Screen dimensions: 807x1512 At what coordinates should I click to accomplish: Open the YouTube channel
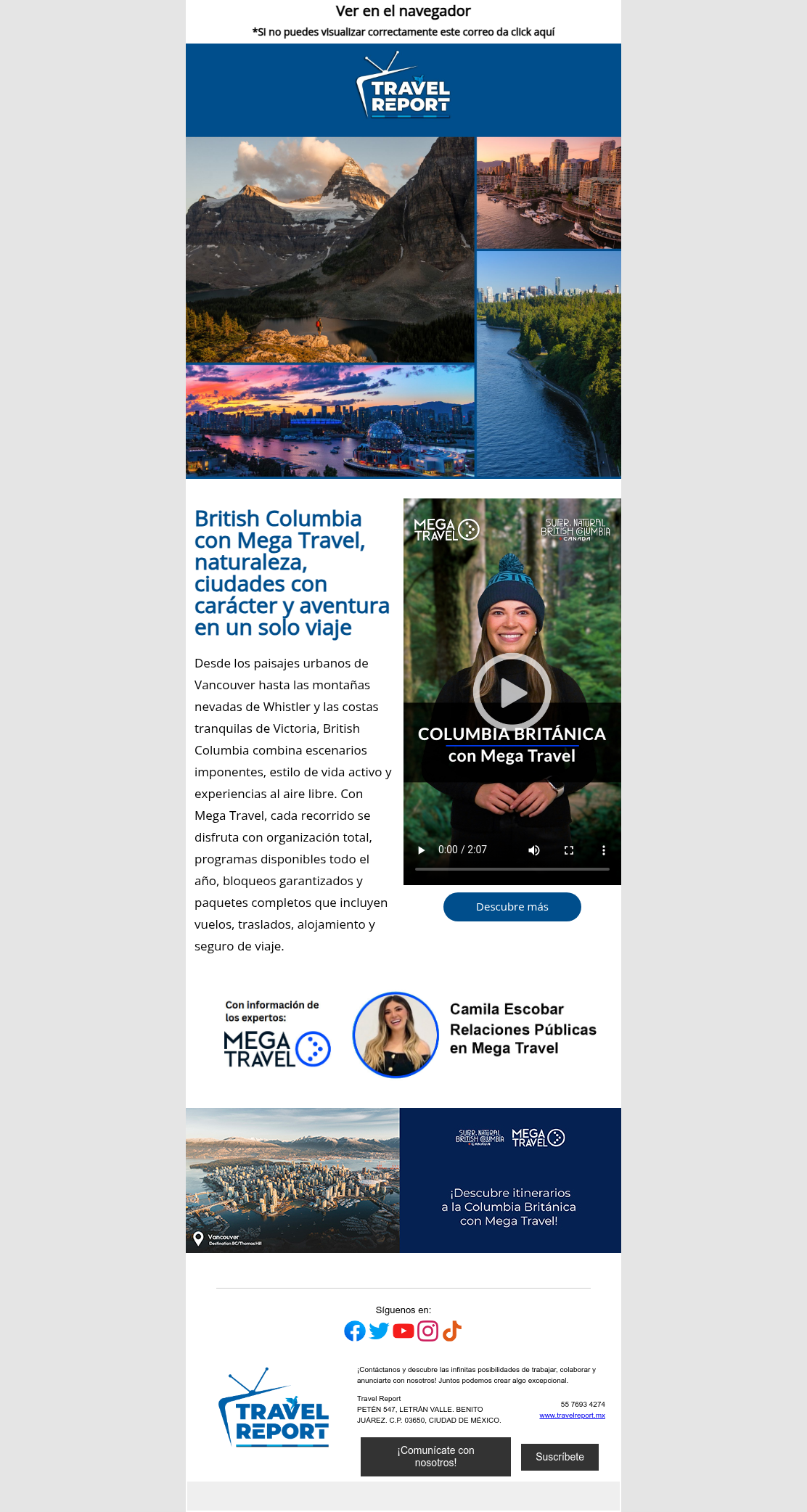403,1331
